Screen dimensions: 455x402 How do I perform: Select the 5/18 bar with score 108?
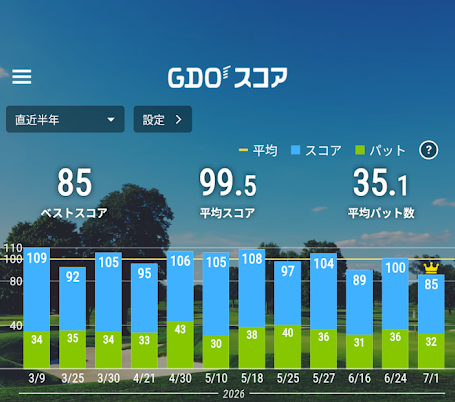click(252, 309)
